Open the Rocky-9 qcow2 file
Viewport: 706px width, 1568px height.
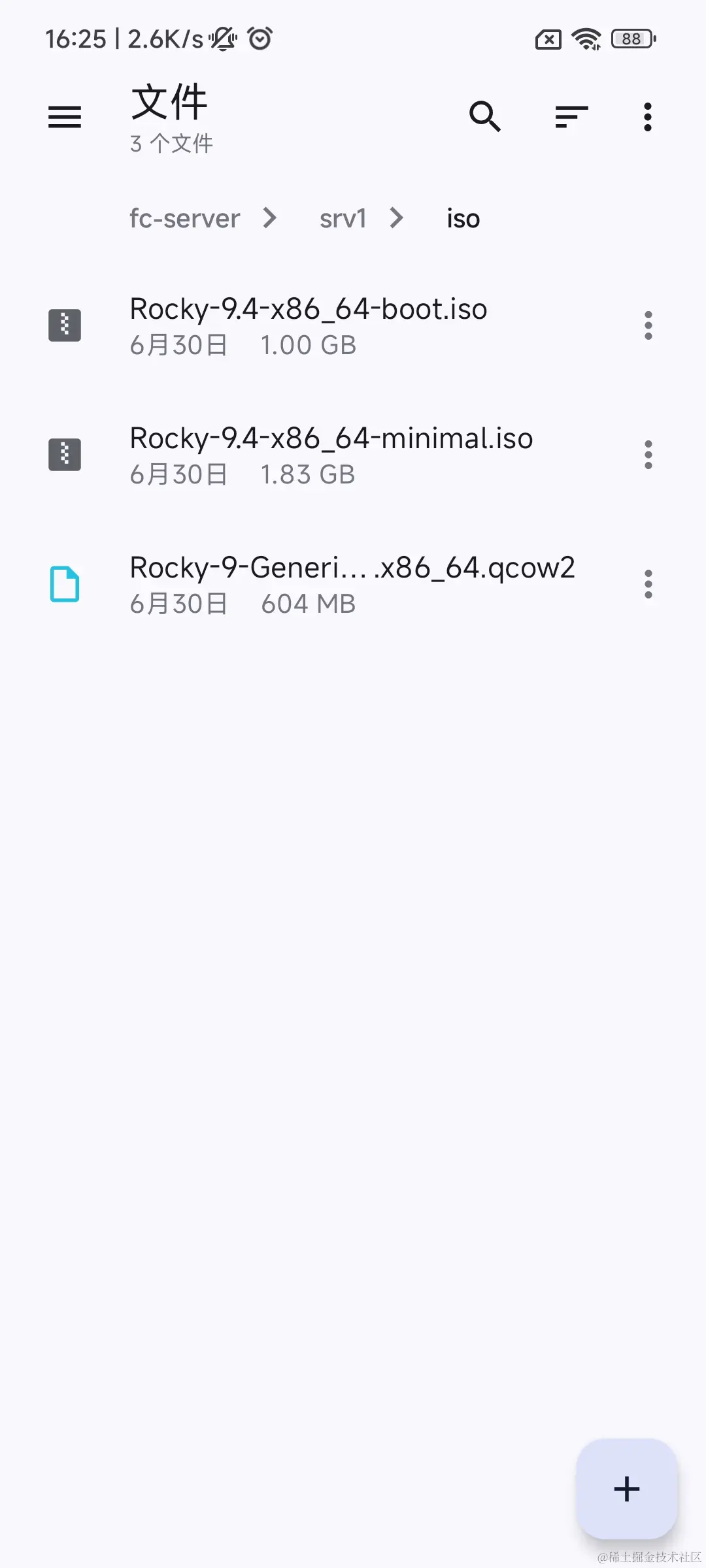[352, 584]
